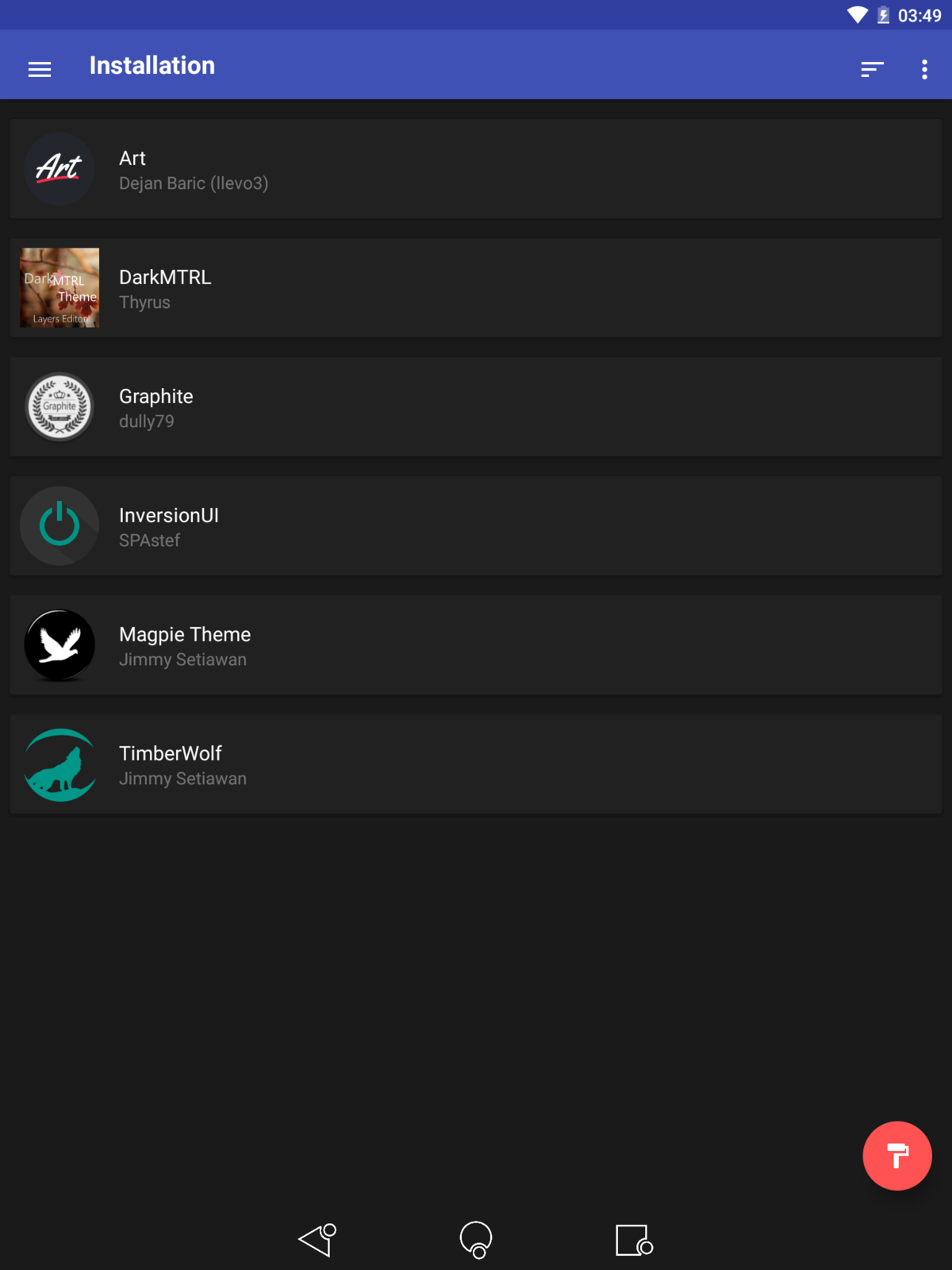Open the DarkMTRL theme by Thyrus

[x=476, y=288]
